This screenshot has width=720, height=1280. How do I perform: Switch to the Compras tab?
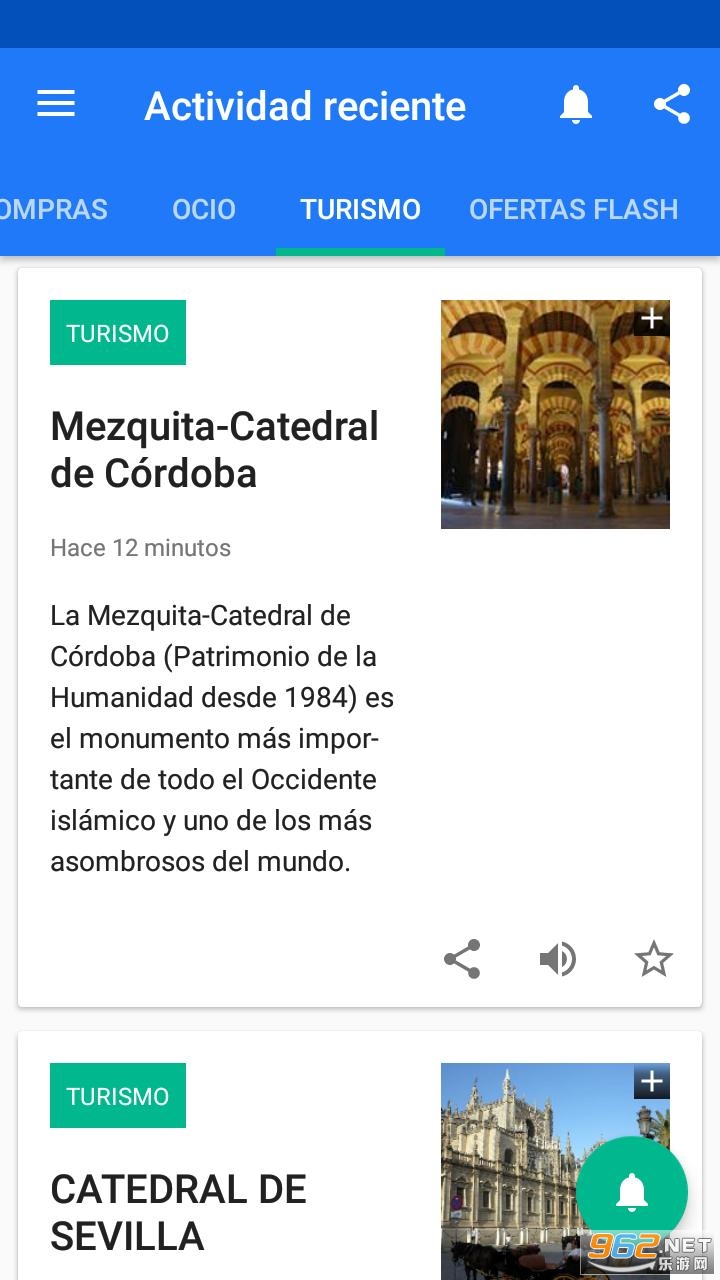click(x=52, y=209)
